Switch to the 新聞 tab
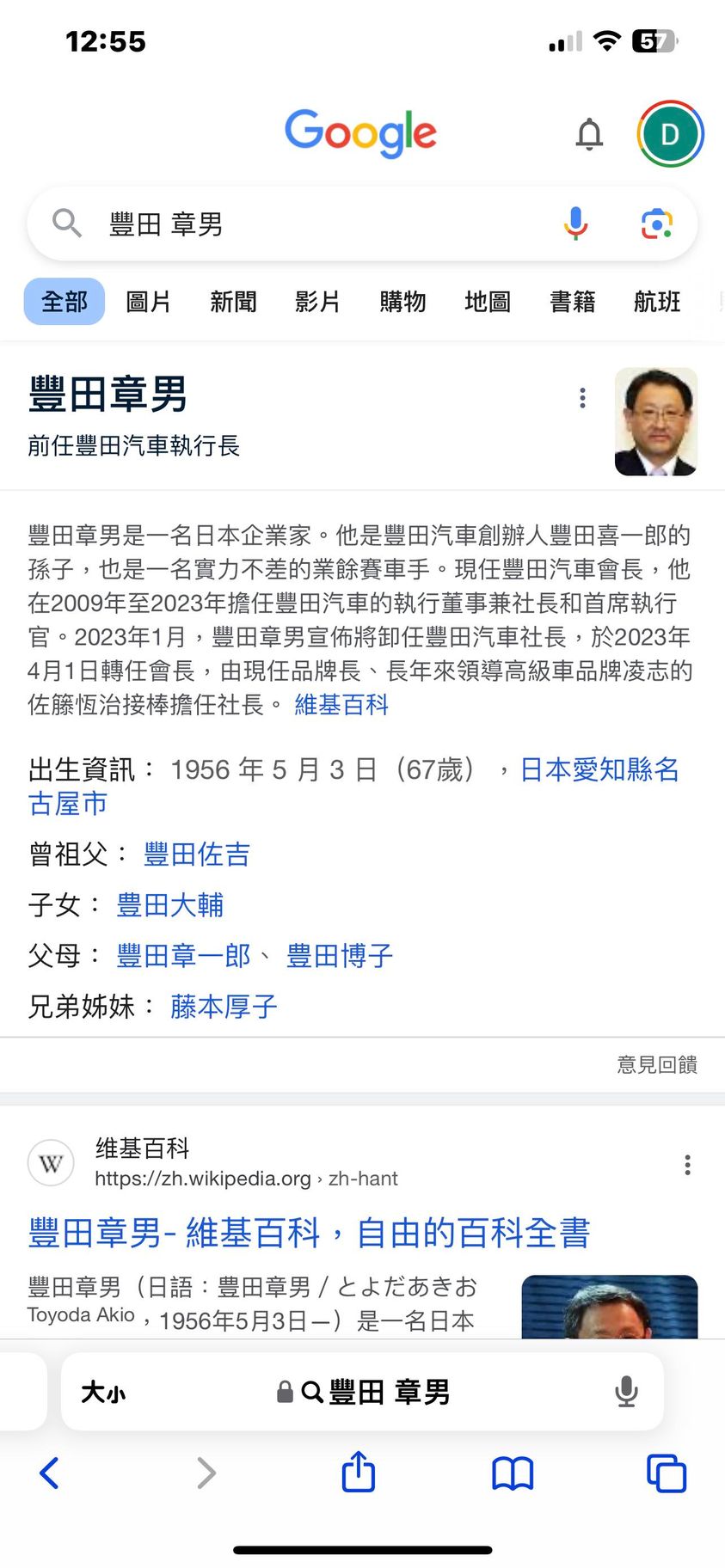The image size is (725, 1568). tap(233, 302)
